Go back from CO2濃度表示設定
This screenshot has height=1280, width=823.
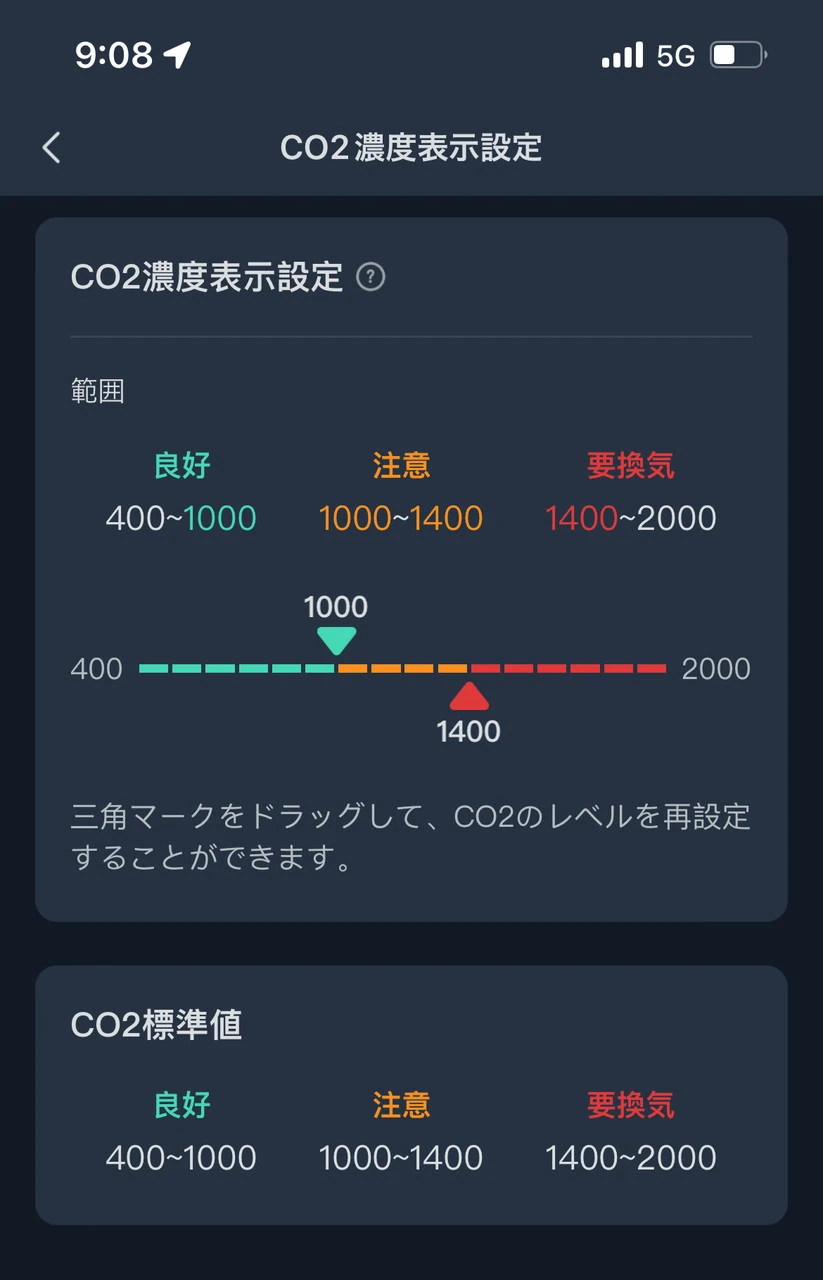tap(52, 148)
